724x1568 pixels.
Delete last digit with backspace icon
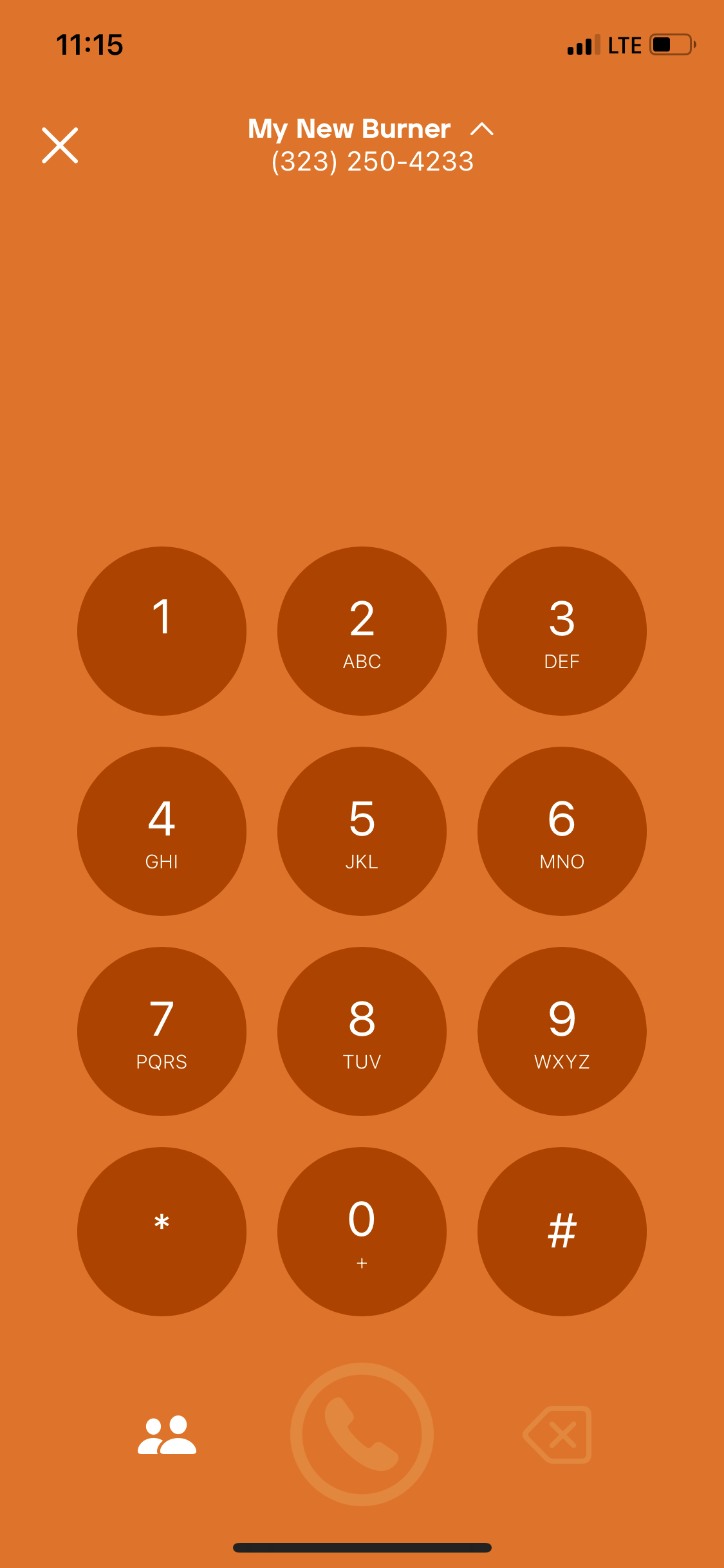(557, 1434)
